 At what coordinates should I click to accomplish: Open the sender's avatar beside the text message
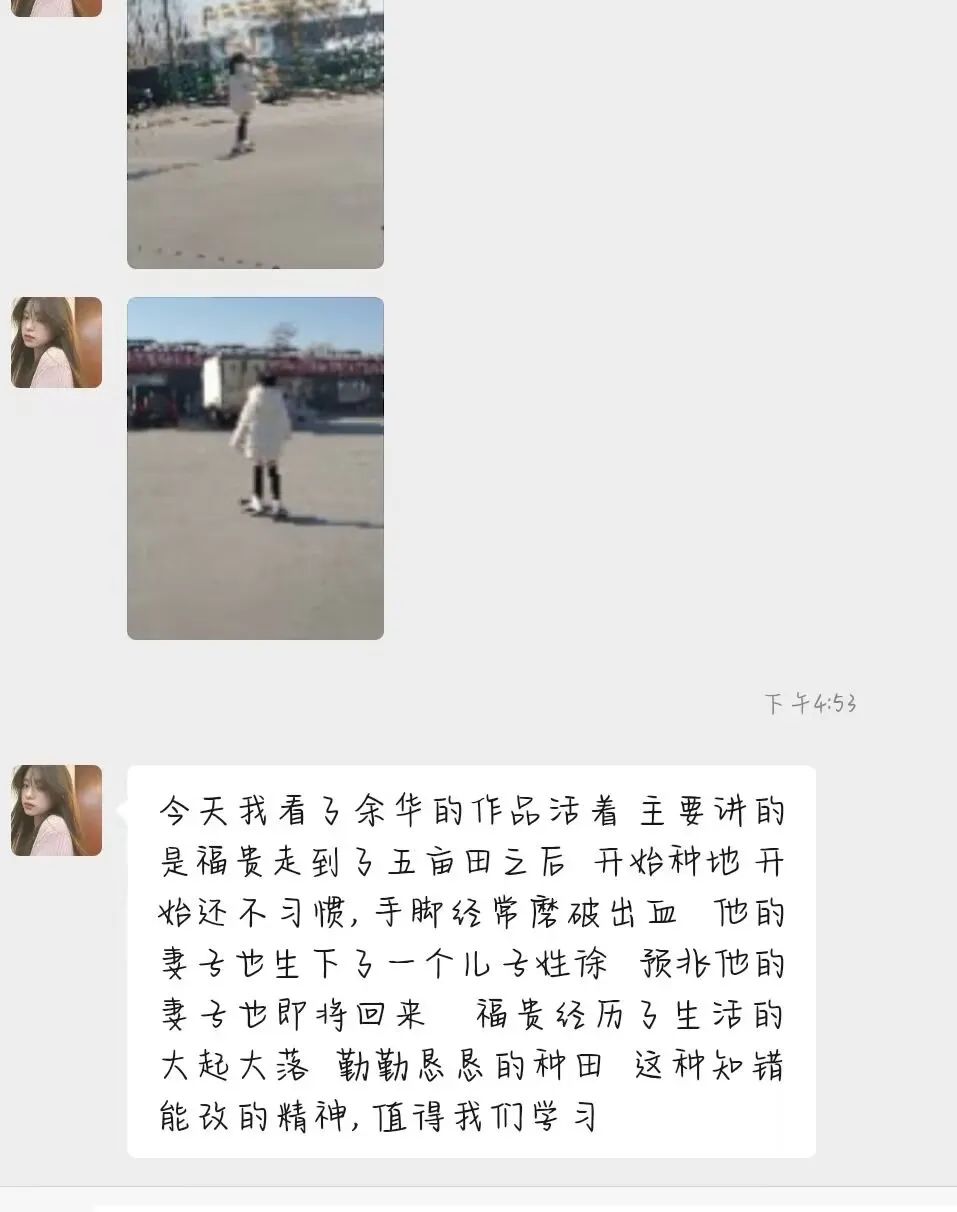tap(56, 810)
